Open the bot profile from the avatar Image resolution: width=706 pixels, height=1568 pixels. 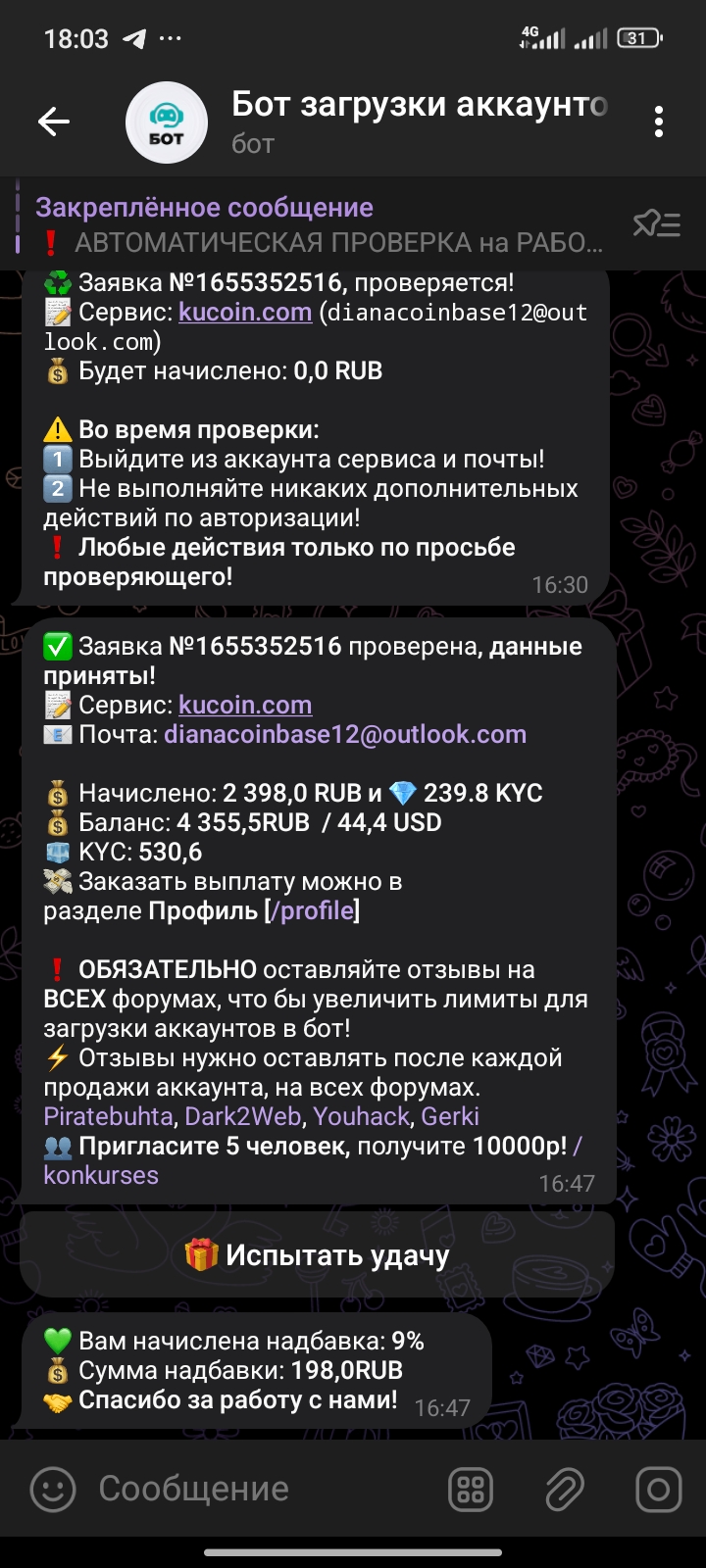tap(167, 122)
